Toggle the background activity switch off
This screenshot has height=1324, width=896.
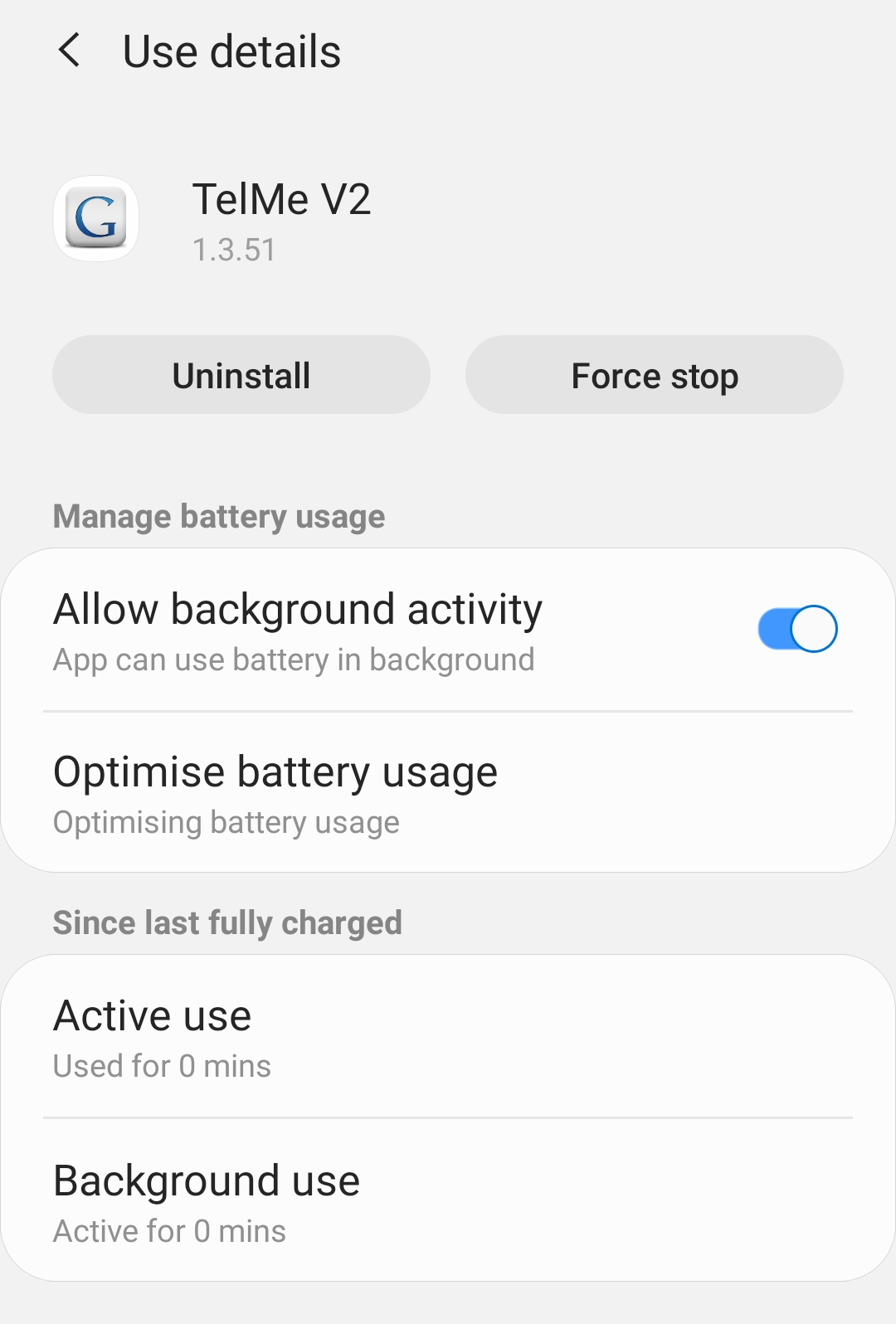click(x=796, y=628)
